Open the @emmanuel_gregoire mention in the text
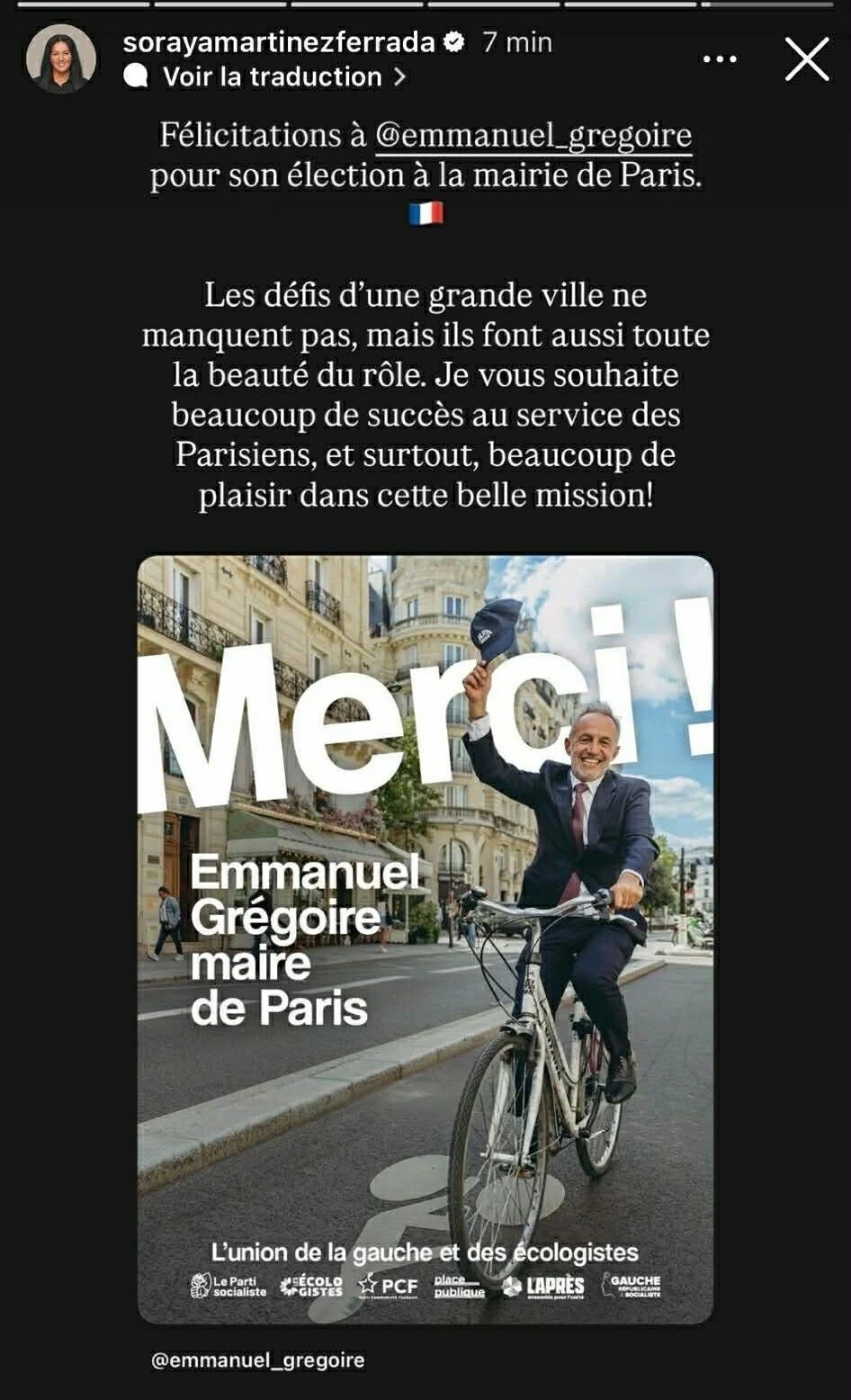This screenshot has height=1400, width=851. click(533, 136)
